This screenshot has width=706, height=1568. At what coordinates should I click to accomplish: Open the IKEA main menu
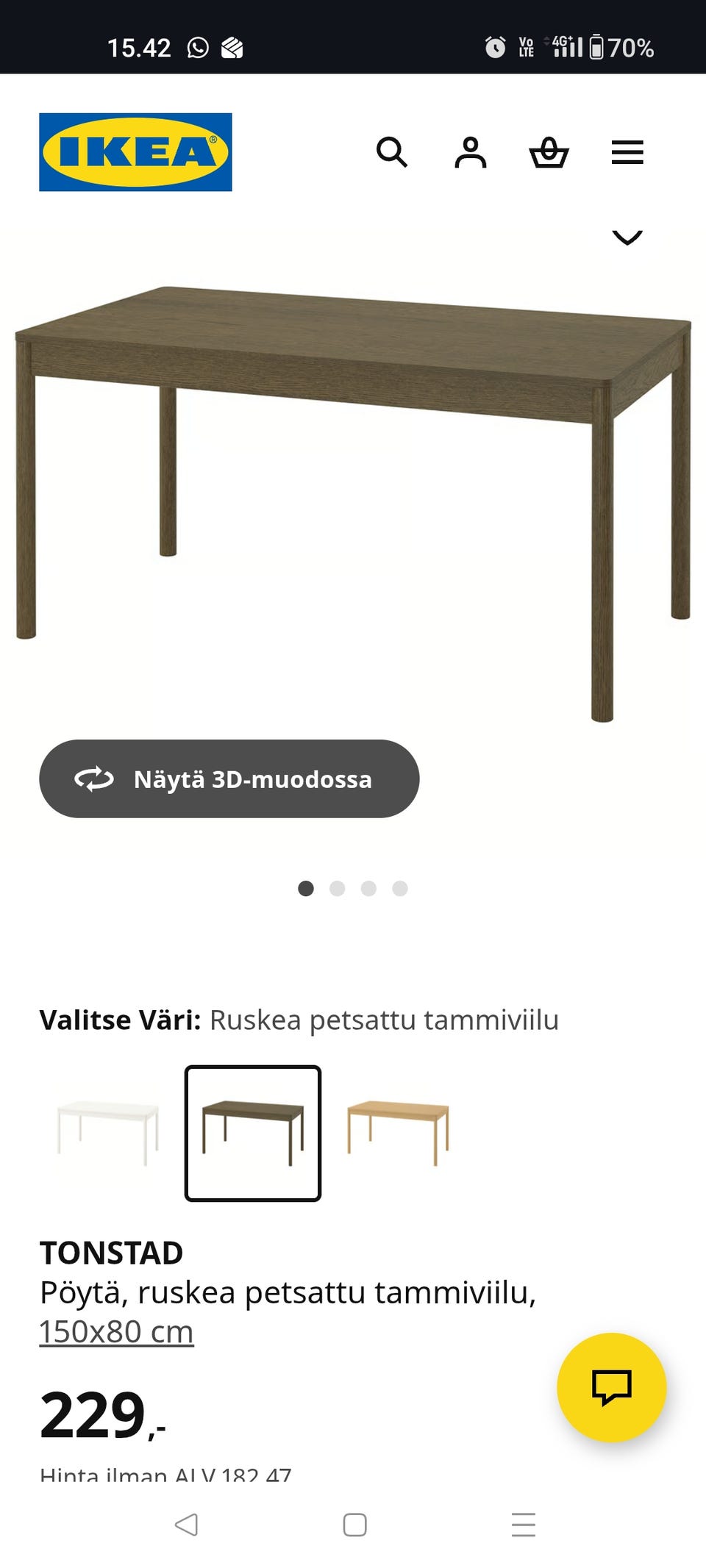pyautogui.click(x=627, y=152)
